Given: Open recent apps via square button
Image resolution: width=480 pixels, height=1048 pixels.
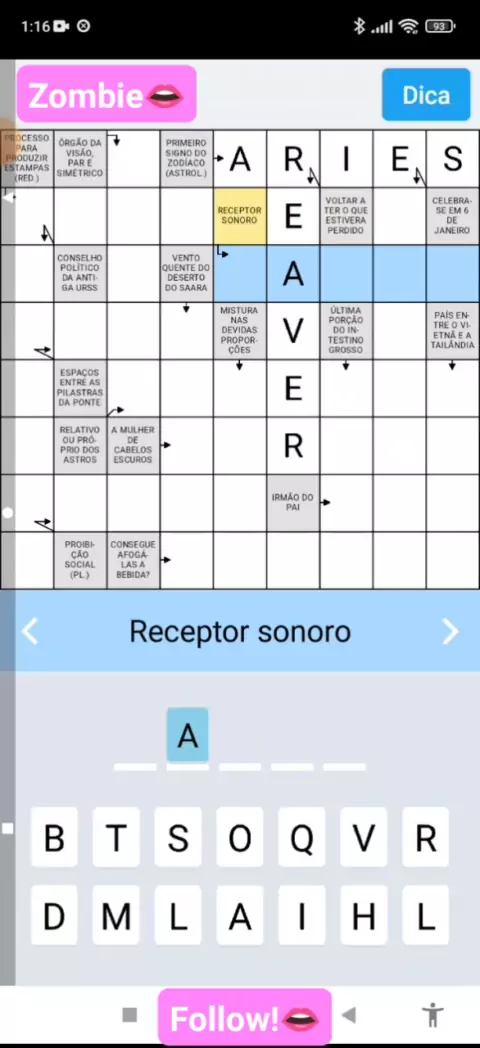Looking at the screenshot, I should point(130,1016).
